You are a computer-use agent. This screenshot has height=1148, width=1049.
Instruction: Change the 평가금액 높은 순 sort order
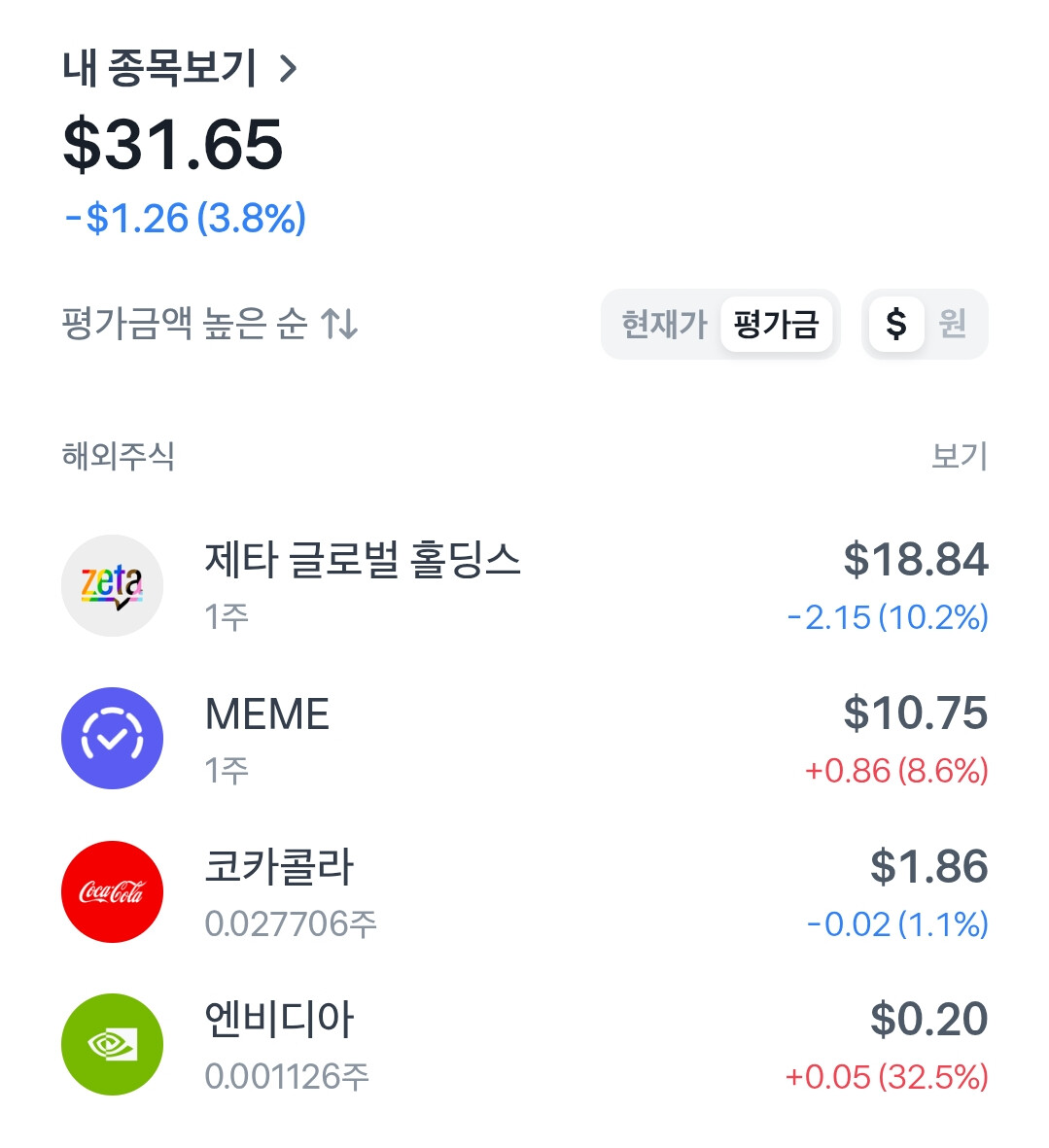[210, 324]
